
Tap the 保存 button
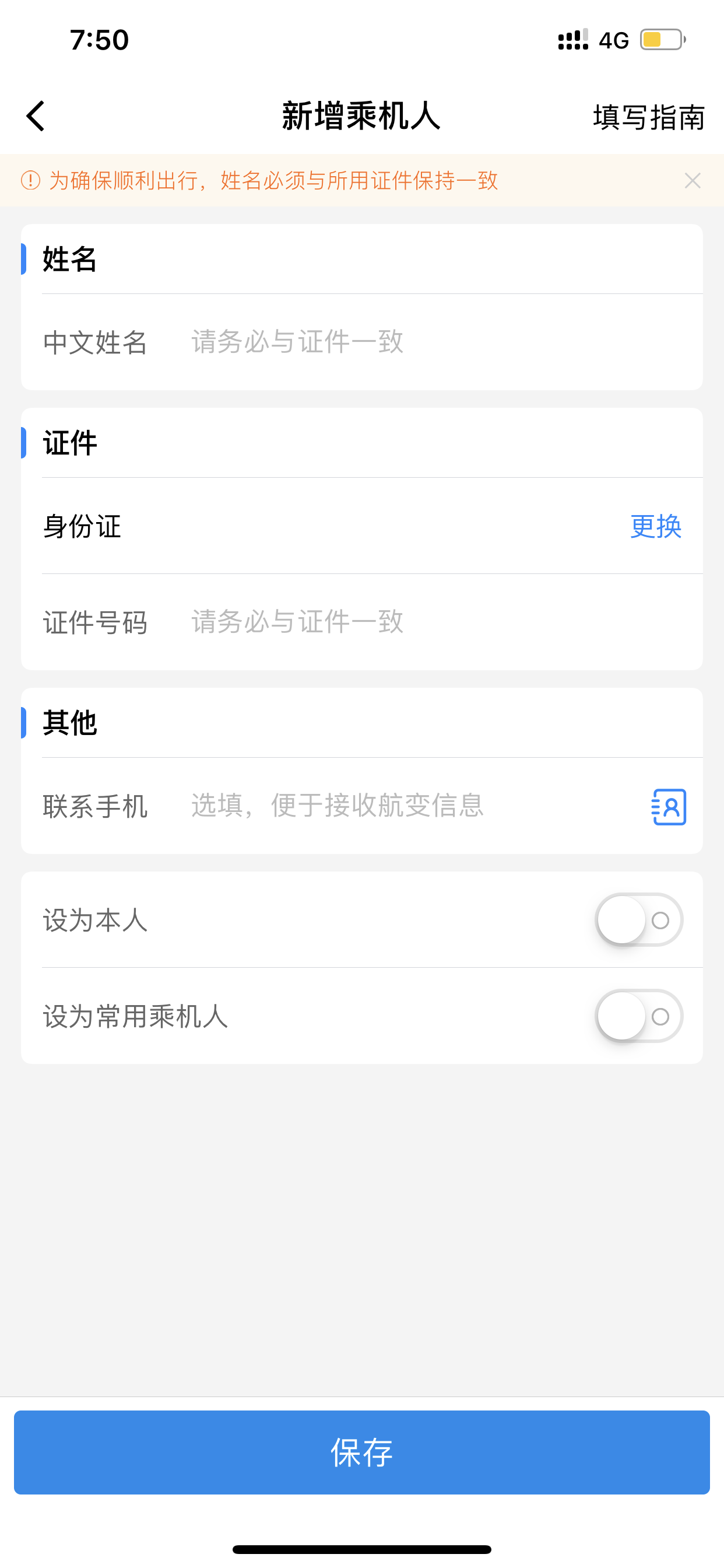[x=362, y=1452]
